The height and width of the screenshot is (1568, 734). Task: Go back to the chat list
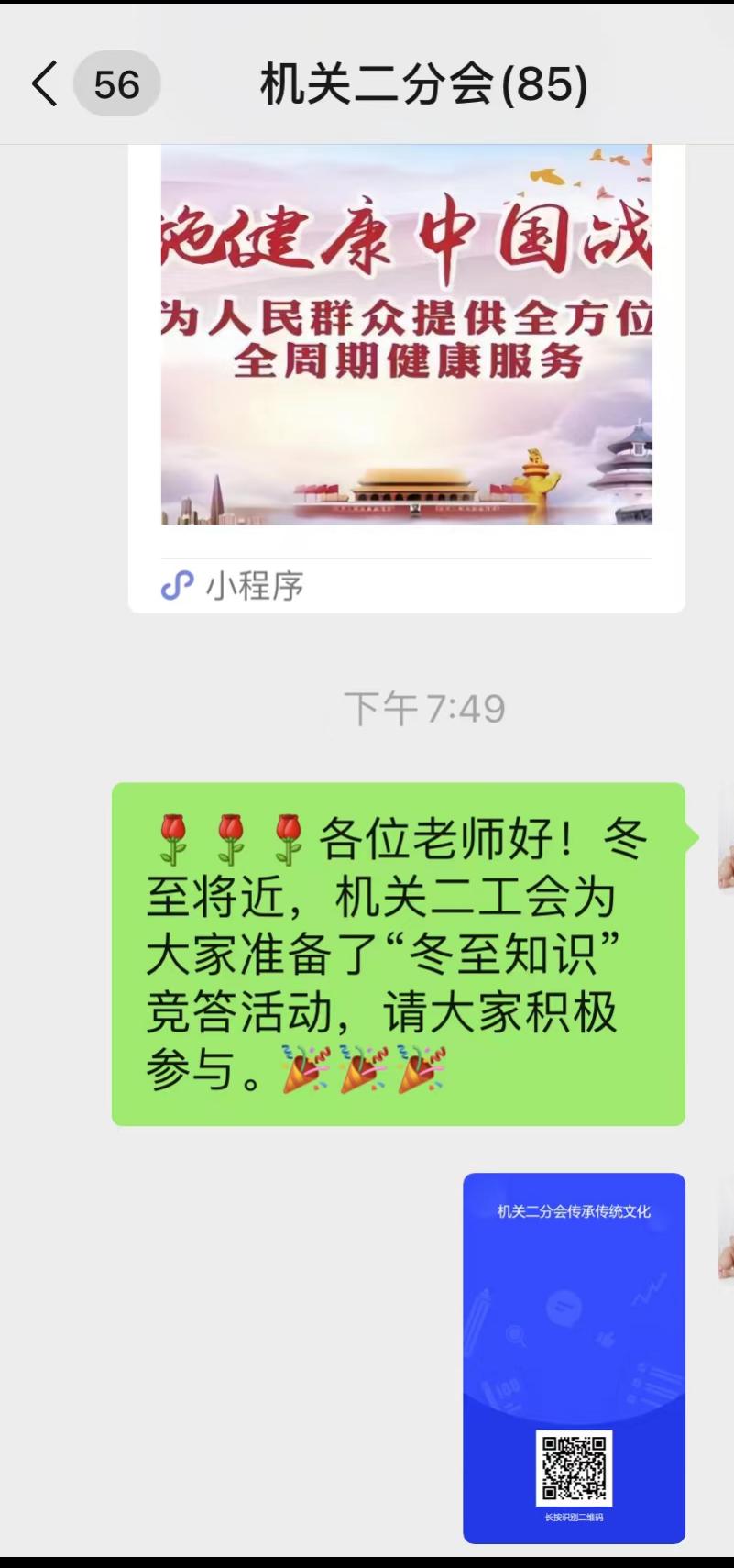click(46, 84)
